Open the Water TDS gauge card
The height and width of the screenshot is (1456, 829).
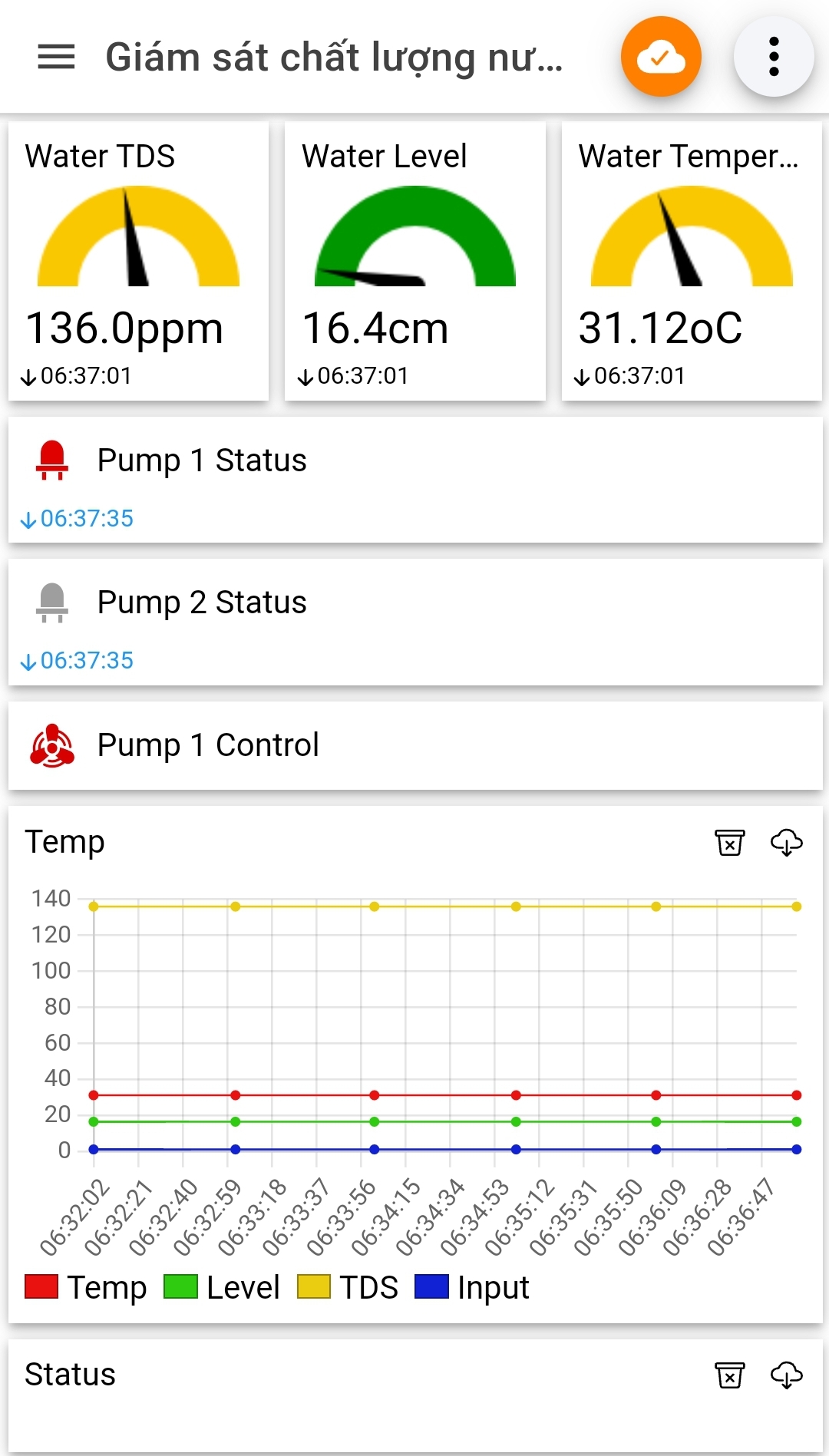(x=139, y=261)
